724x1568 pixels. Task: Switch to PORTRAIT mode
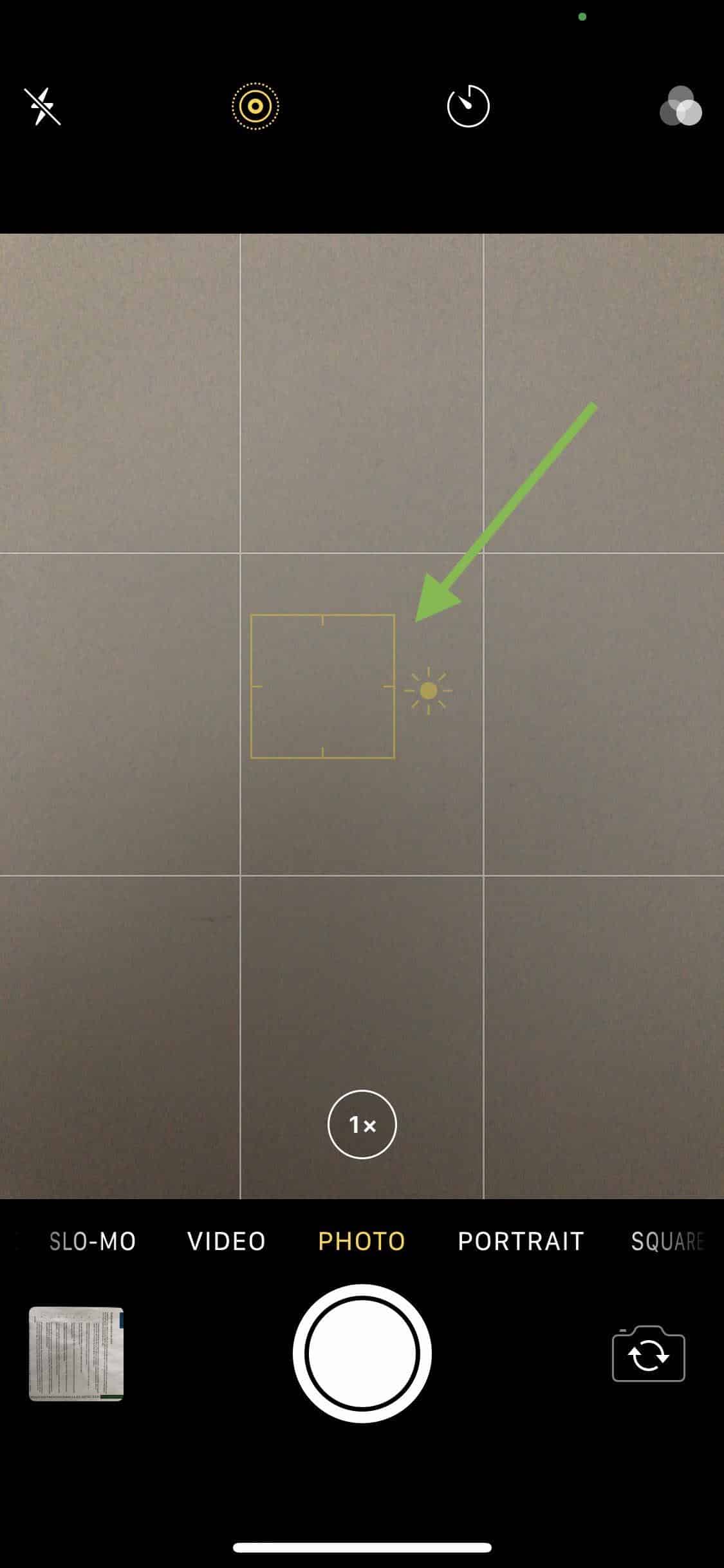[x=521, y=1241]
